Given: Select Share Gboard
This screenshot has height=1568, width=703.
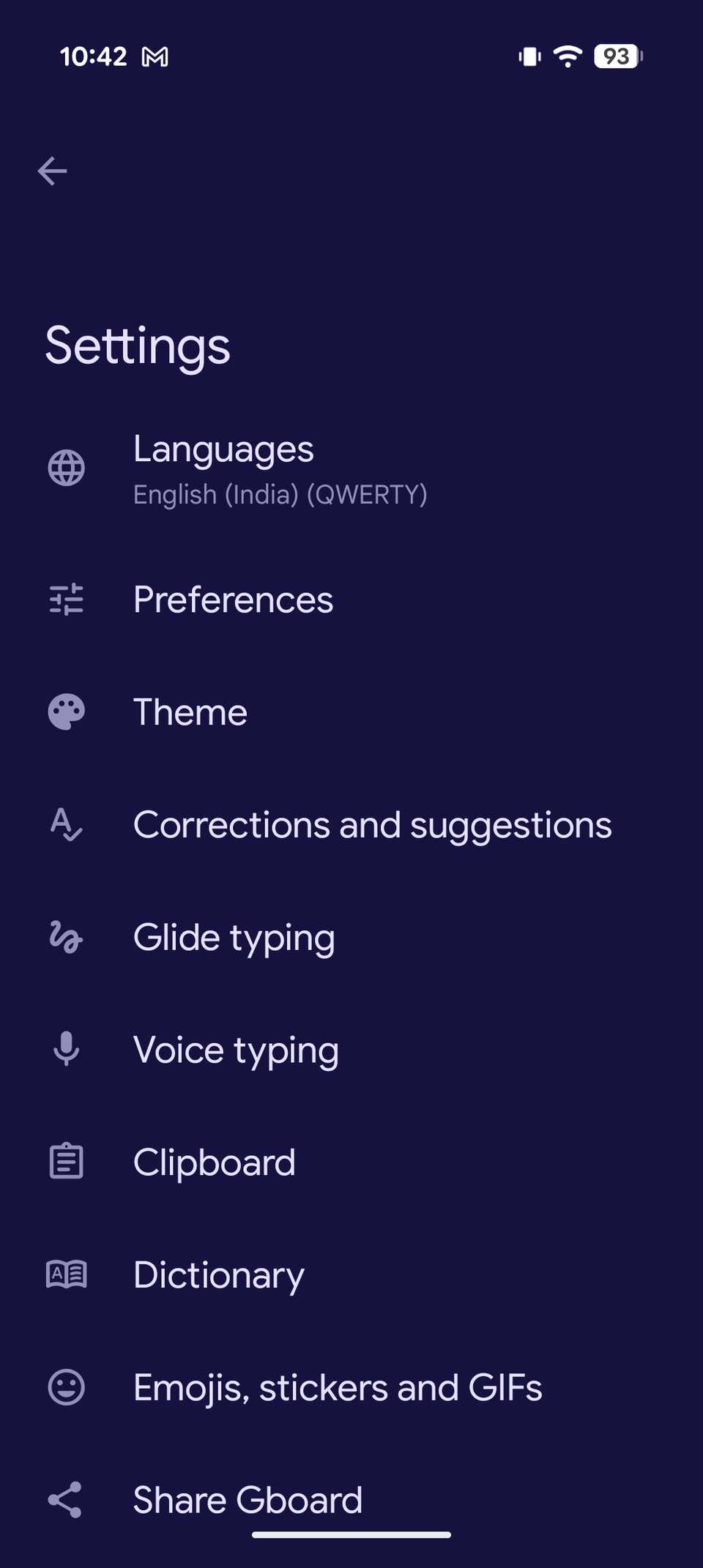Looking at the screenshot, I should [248, 1499].
